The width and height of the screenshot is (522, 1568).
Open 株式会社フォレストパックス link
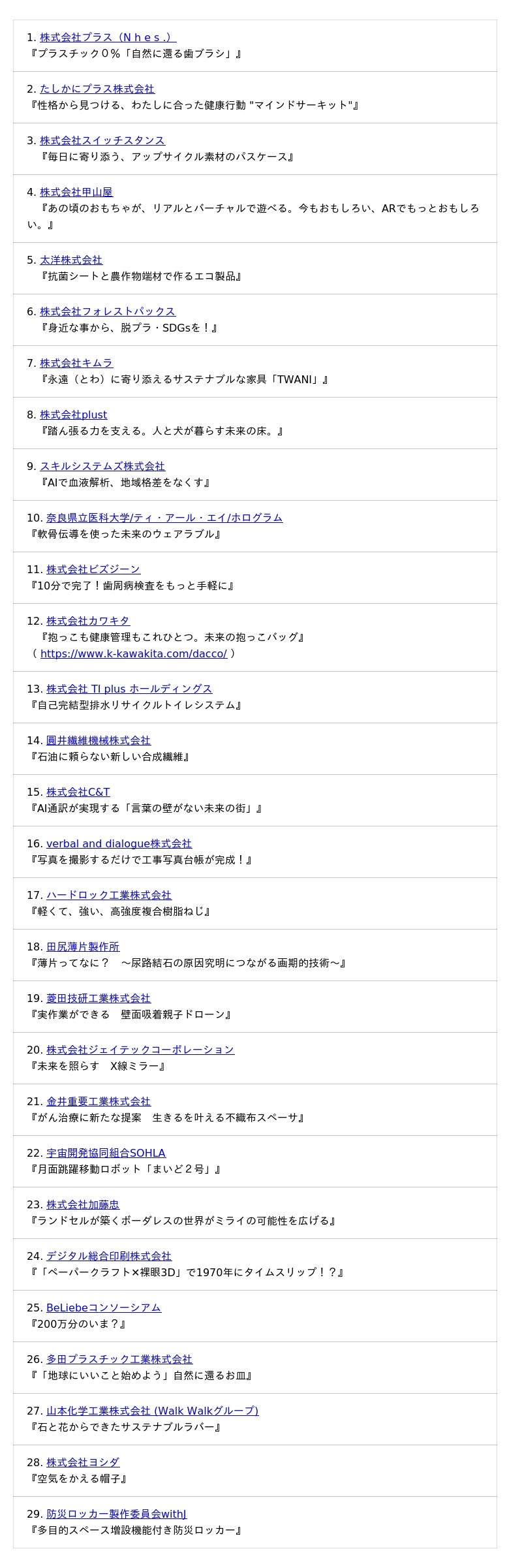(108, 311)
